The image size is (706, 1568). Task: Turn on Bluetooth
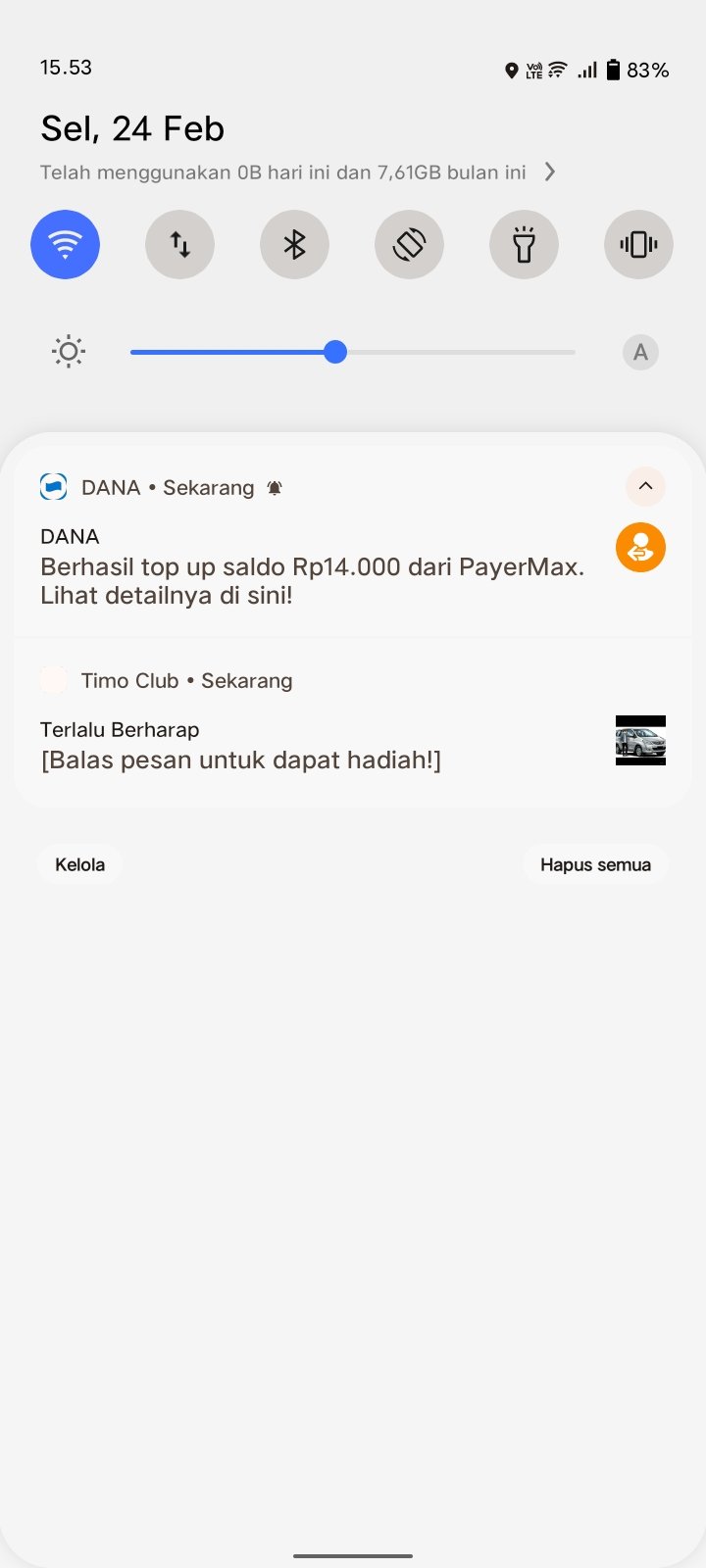tap(294, 244)
